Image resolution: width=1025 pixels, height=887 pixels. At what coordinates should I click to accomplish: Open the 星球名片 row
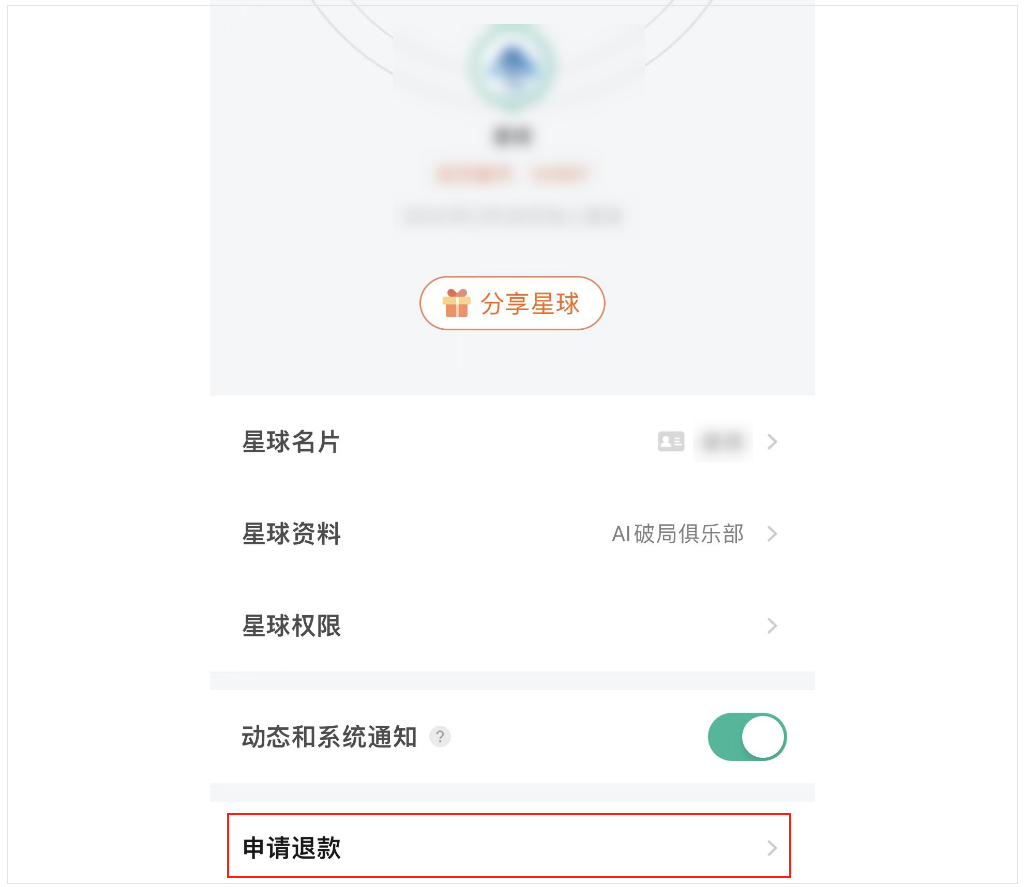pos(511,441)
